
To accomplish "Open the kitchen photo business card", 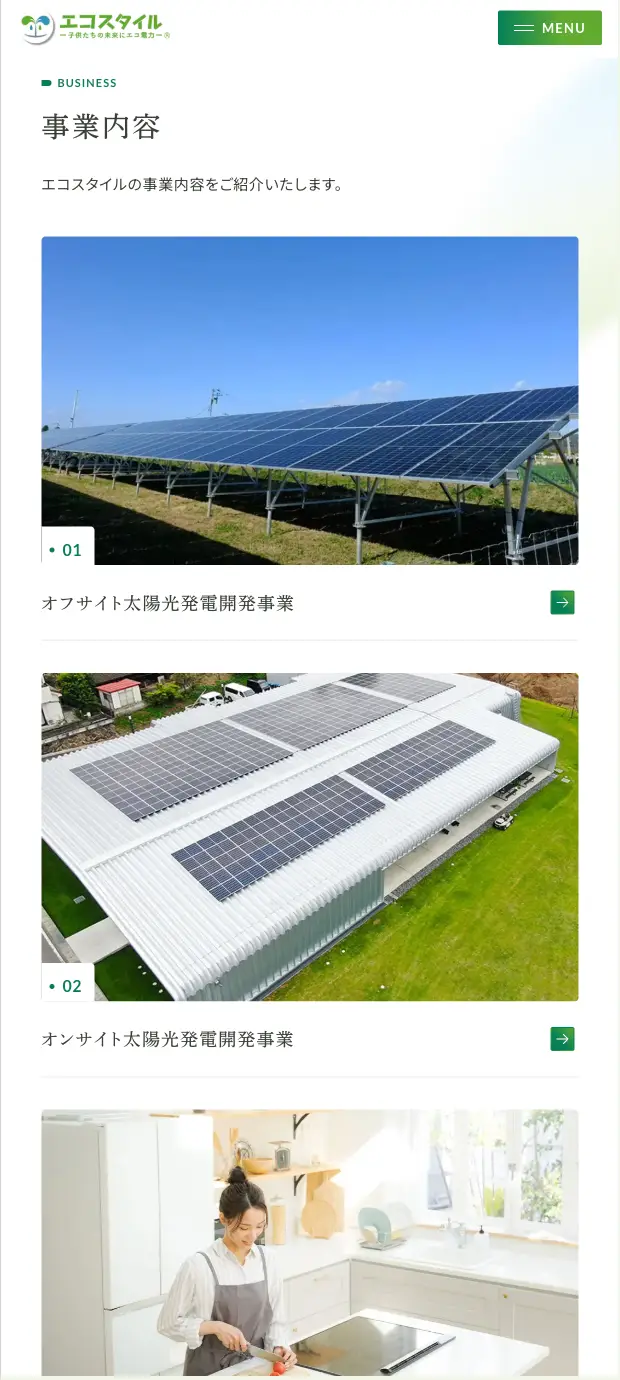I will tap(310, 1242).
